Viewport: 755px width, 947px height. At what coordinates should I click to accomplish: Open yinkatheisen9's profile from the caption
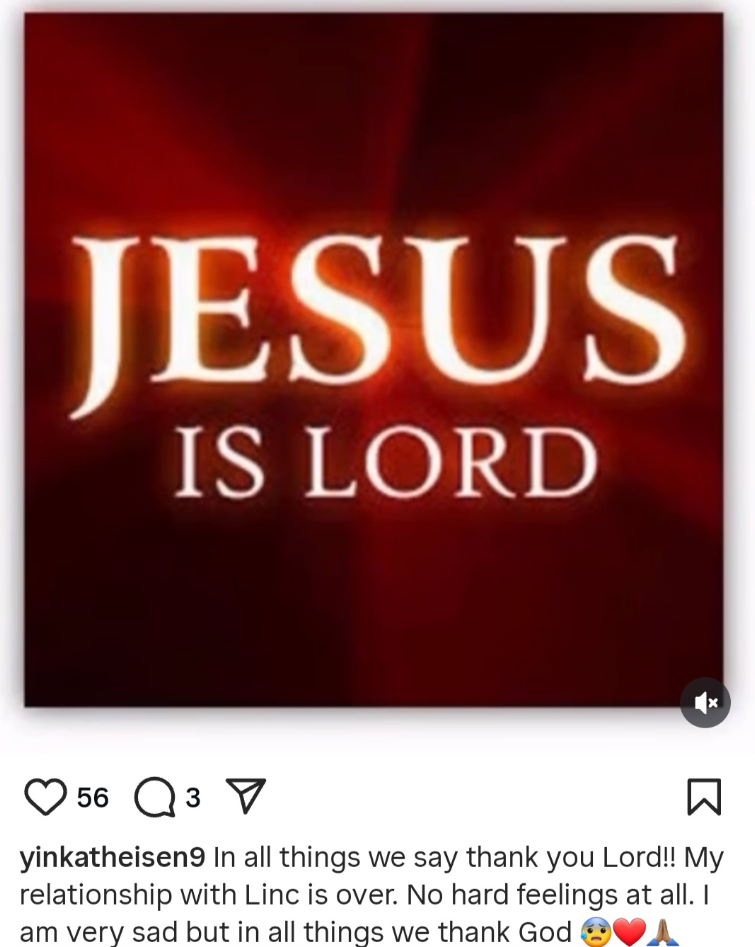(113, 858)
